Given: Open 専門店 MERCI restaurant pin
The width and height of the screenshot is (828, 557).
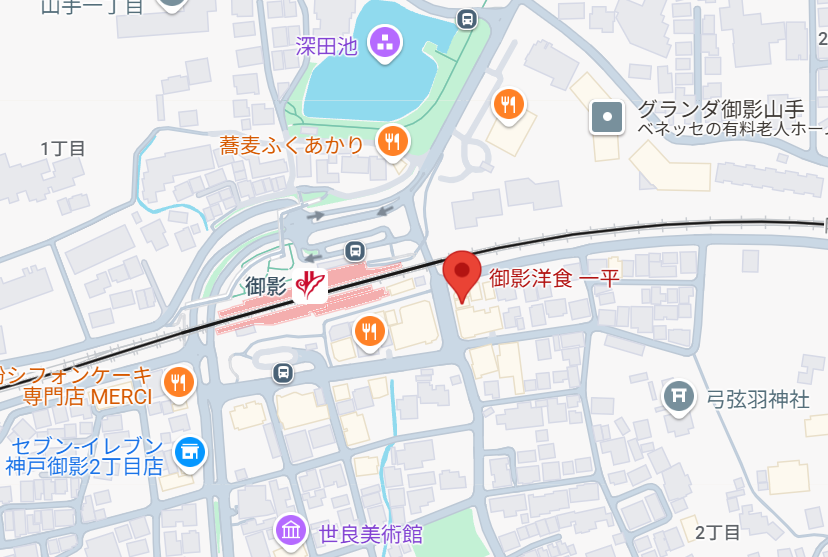Looking at the screenshot, I should 179,383.
